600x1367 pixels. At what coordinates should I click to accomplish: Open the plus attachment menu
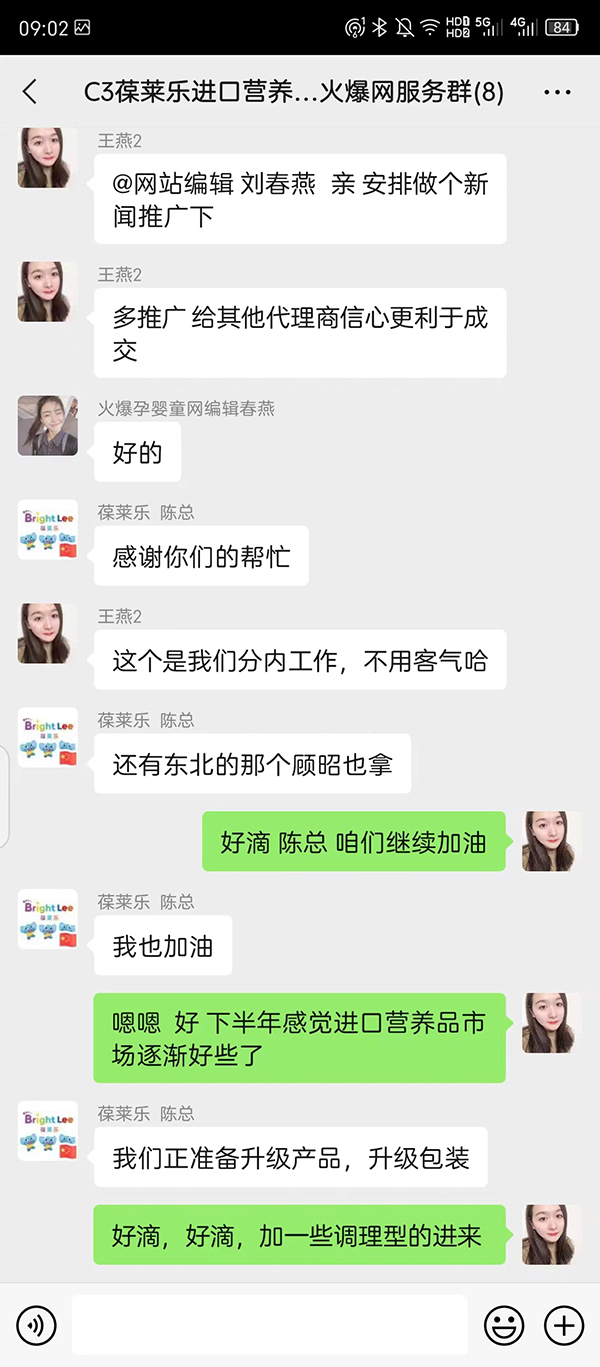563,1326
